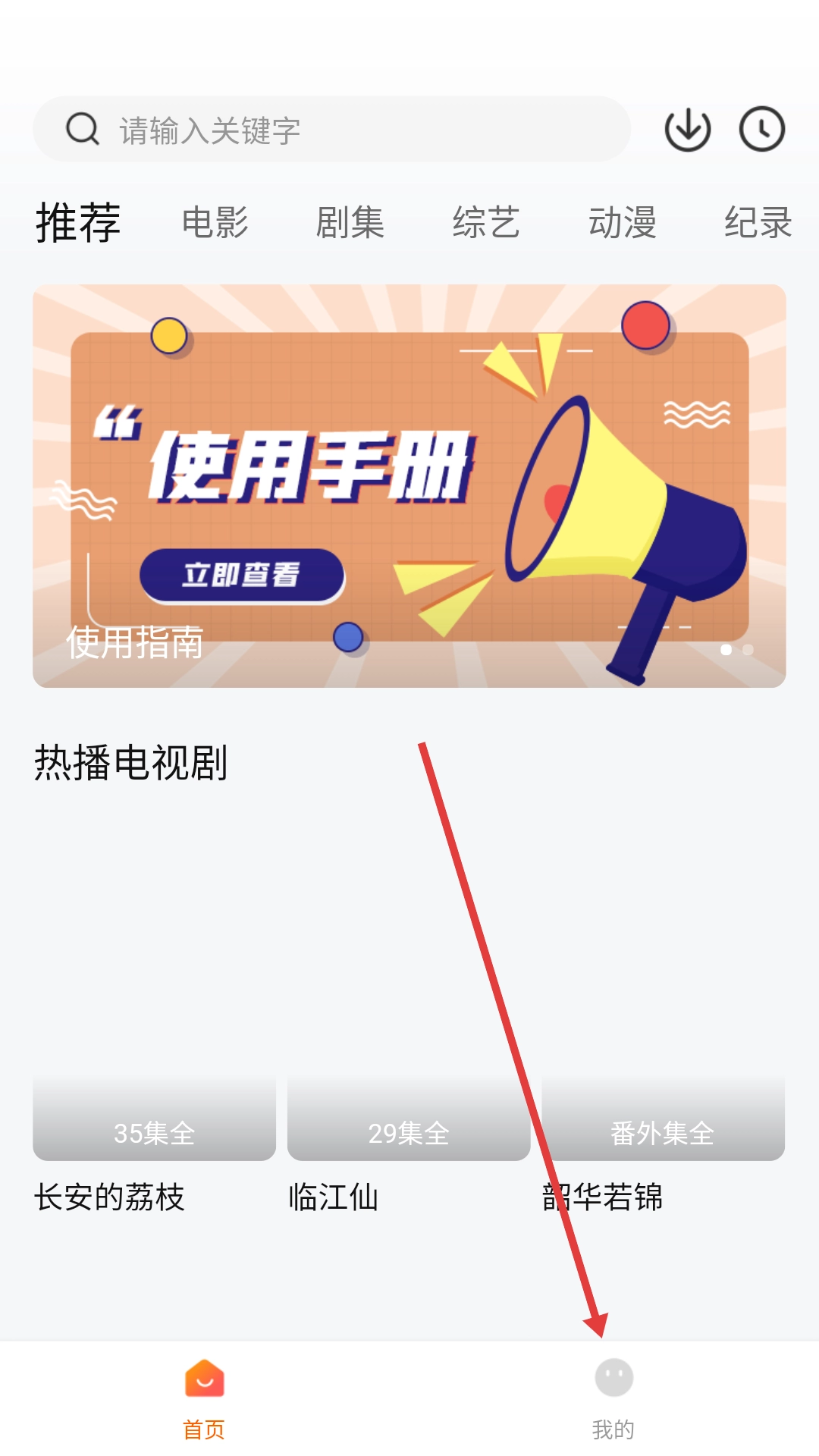The height and width of the screenshot is (1456, 819).
Task: Open the downloads icon
Action: (x=687, y=130)
